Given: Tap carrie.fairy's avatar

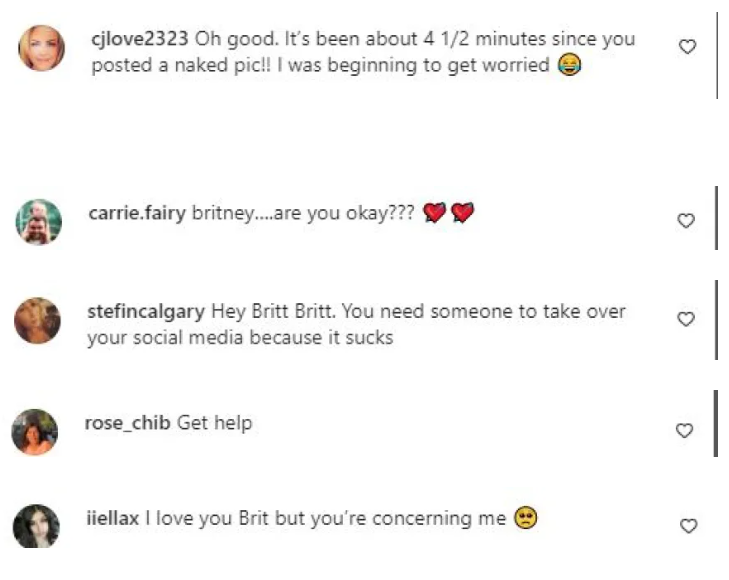Looking at the screenshot, I should coord(39,220).
